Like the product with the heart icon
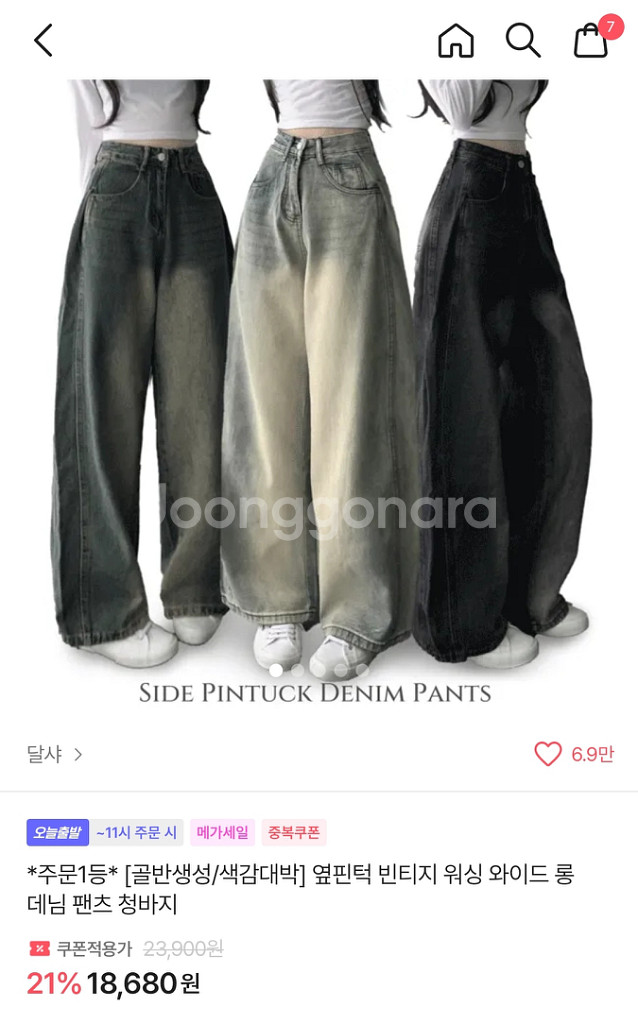Viewport: 638px width, 1024px height. 548,754
